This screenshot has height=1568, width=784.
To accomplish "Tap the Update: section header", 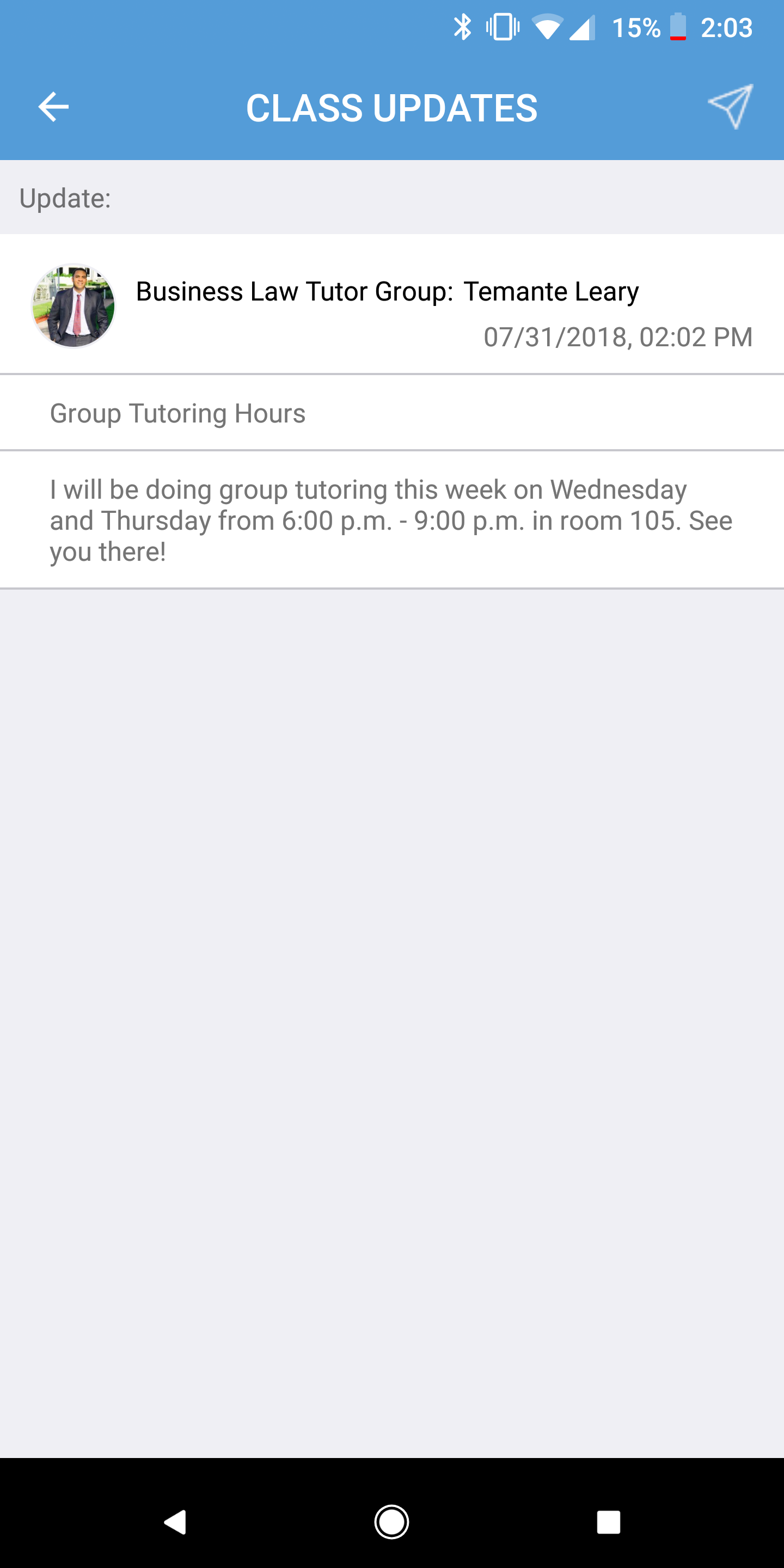I will [x=66, y=197].
